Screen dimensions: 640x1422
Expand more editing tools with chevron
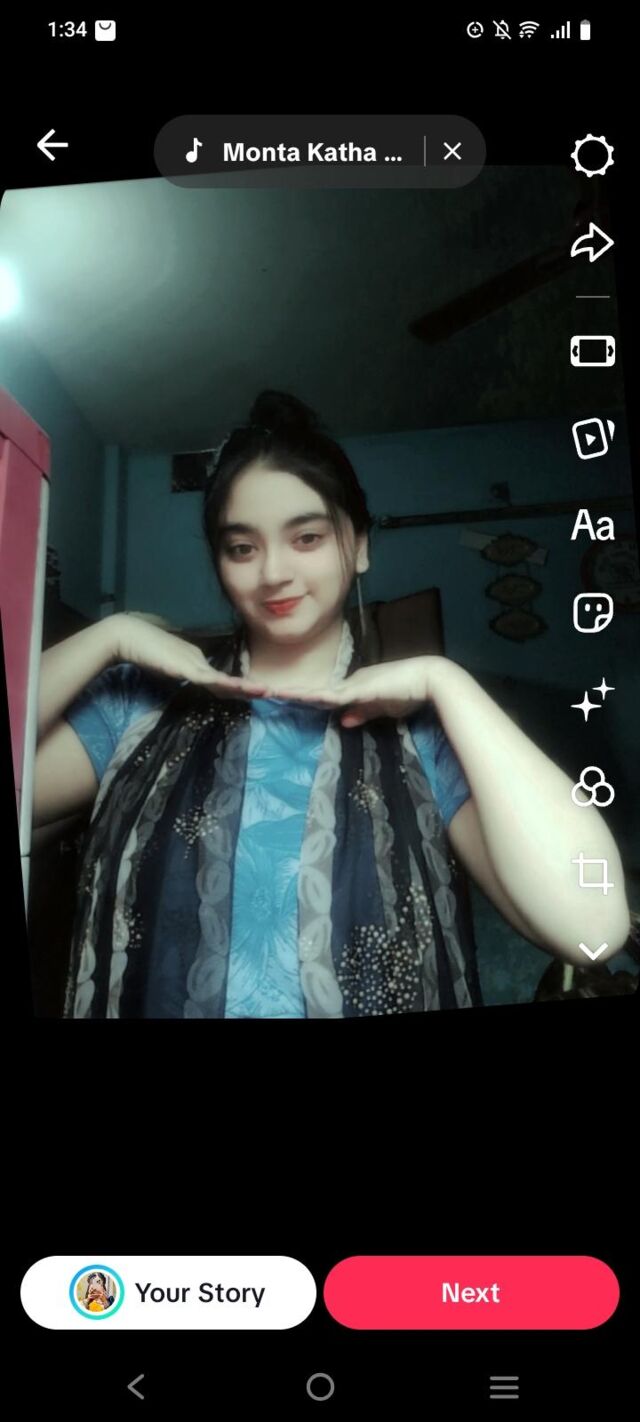[592, 951]
